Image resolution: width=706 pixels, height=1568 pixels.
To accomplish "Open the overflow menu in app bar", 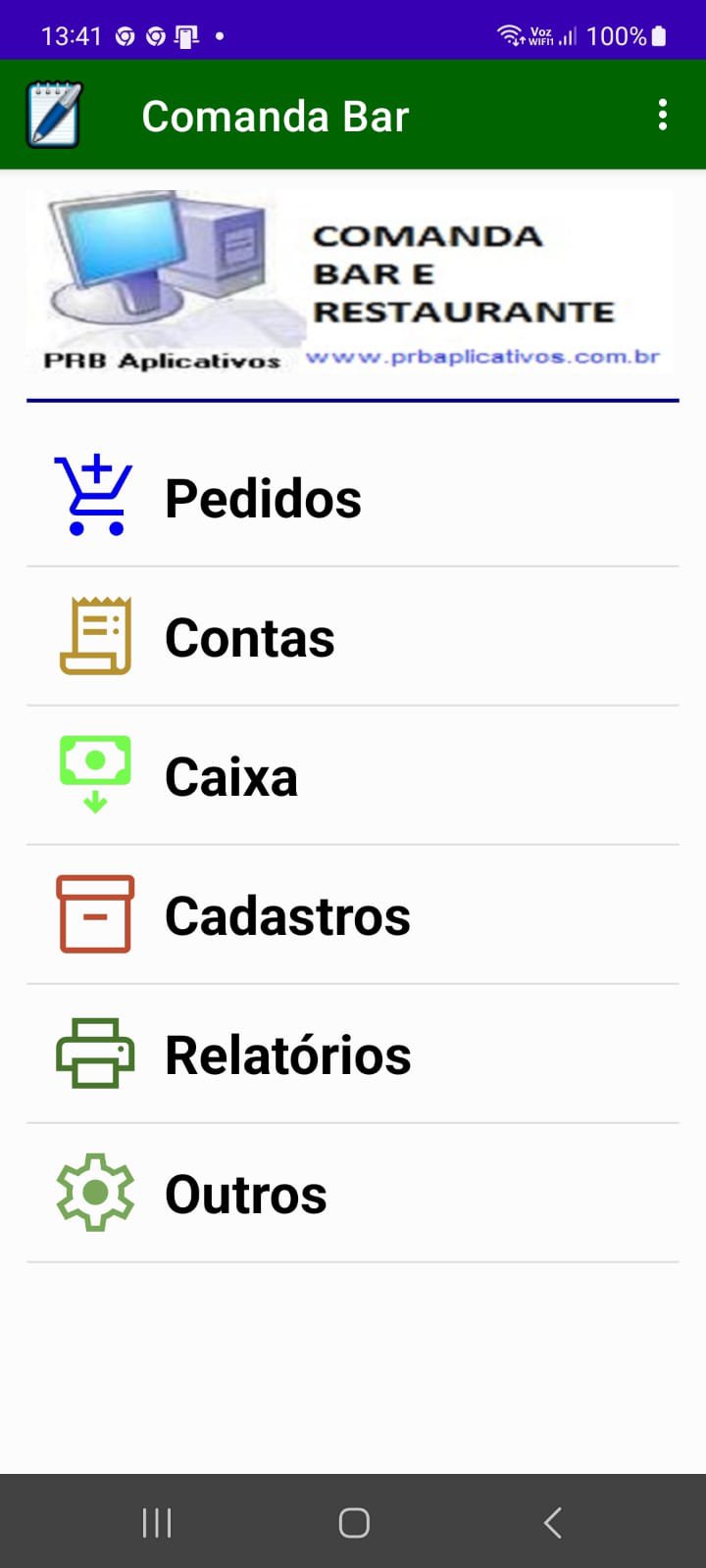I will 663,115.
